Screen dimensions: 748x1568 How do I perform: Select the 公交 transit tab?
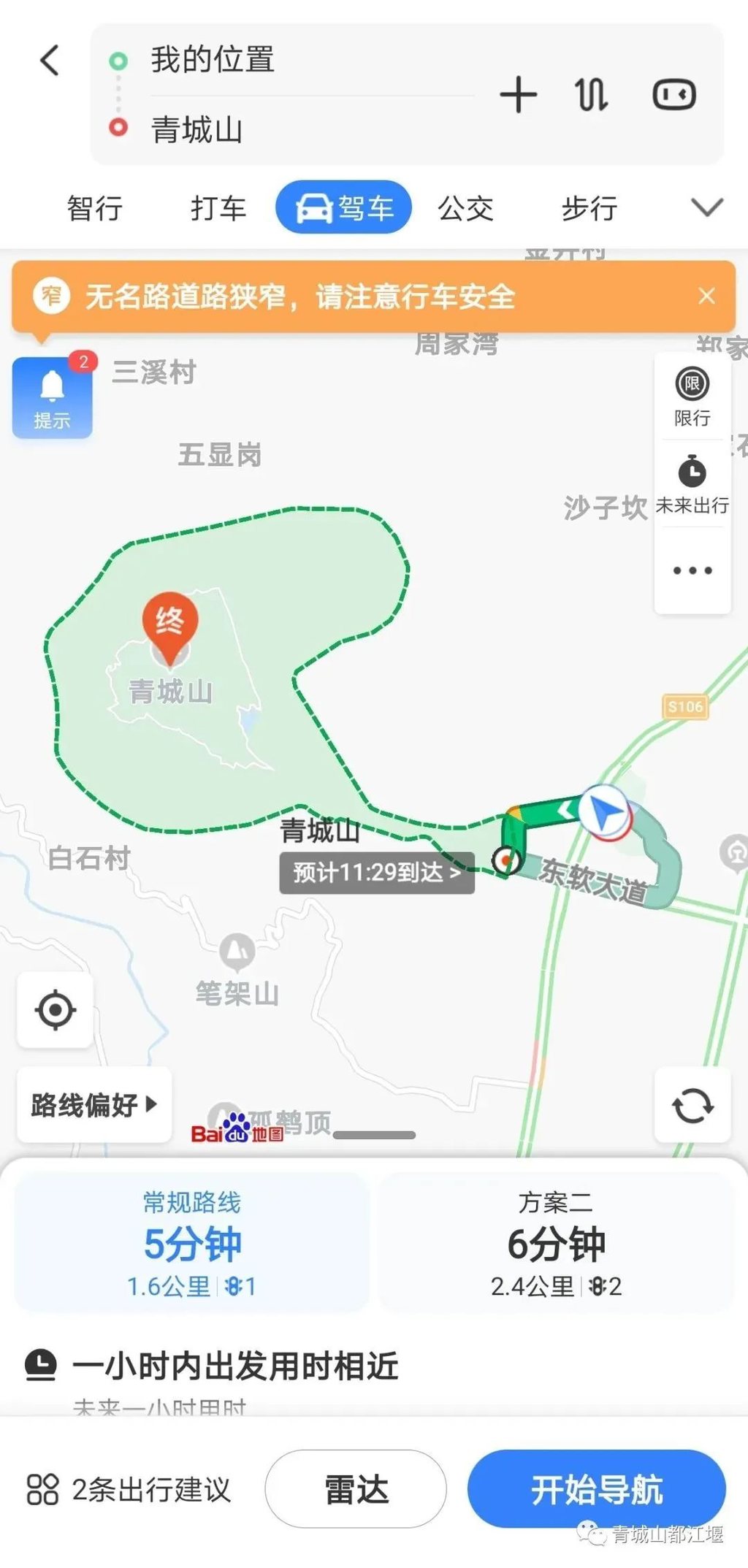(465, 208)
